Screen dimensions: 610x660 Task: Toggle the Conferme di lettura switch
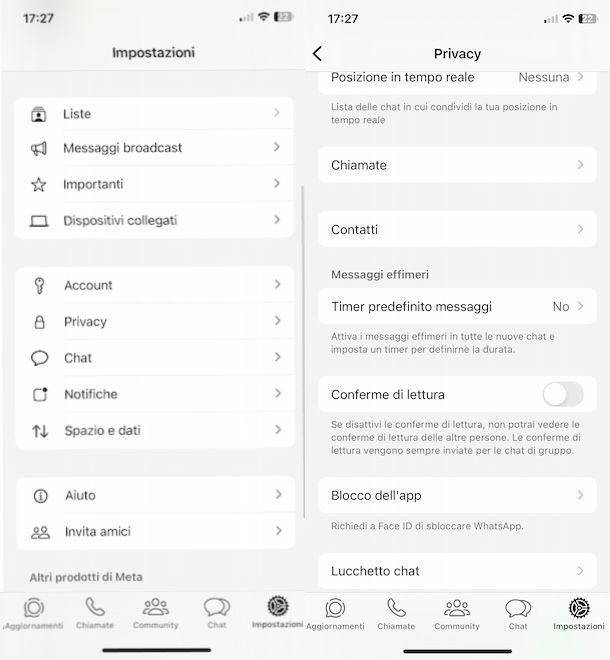point(562,394)
